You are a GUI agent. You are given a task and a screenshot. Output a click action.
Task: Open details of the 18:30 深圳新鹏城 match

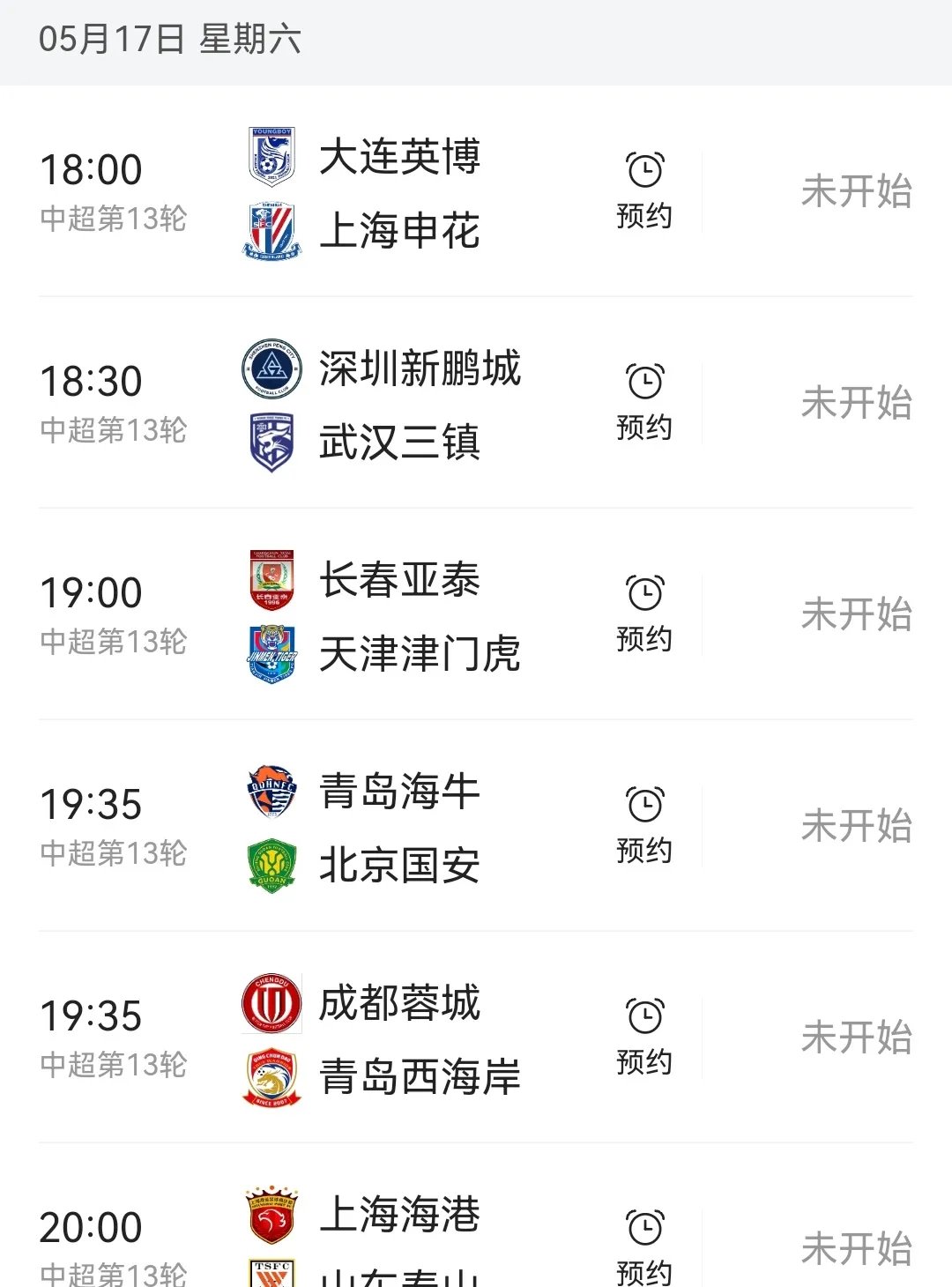click(476, 405)
